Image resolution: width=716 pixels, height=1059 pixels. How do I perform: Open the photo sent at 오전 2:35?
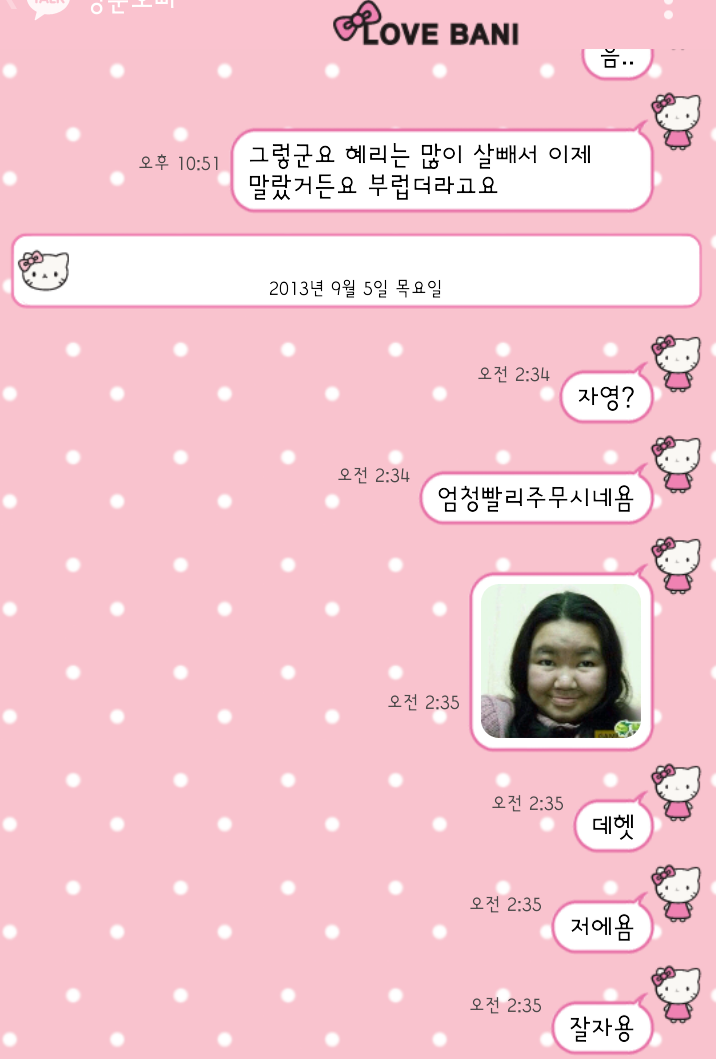click(x=561, y=662)
